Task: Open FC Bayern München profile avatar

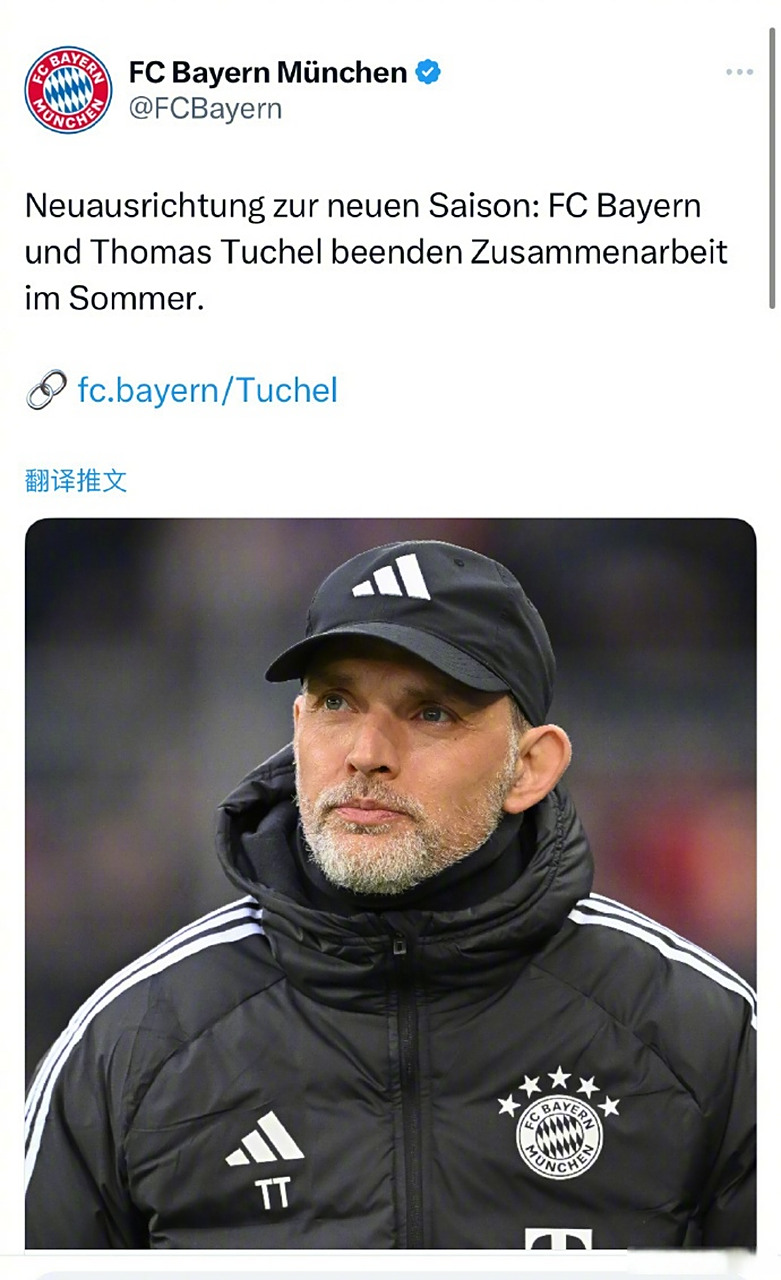Action: [68, 89]
